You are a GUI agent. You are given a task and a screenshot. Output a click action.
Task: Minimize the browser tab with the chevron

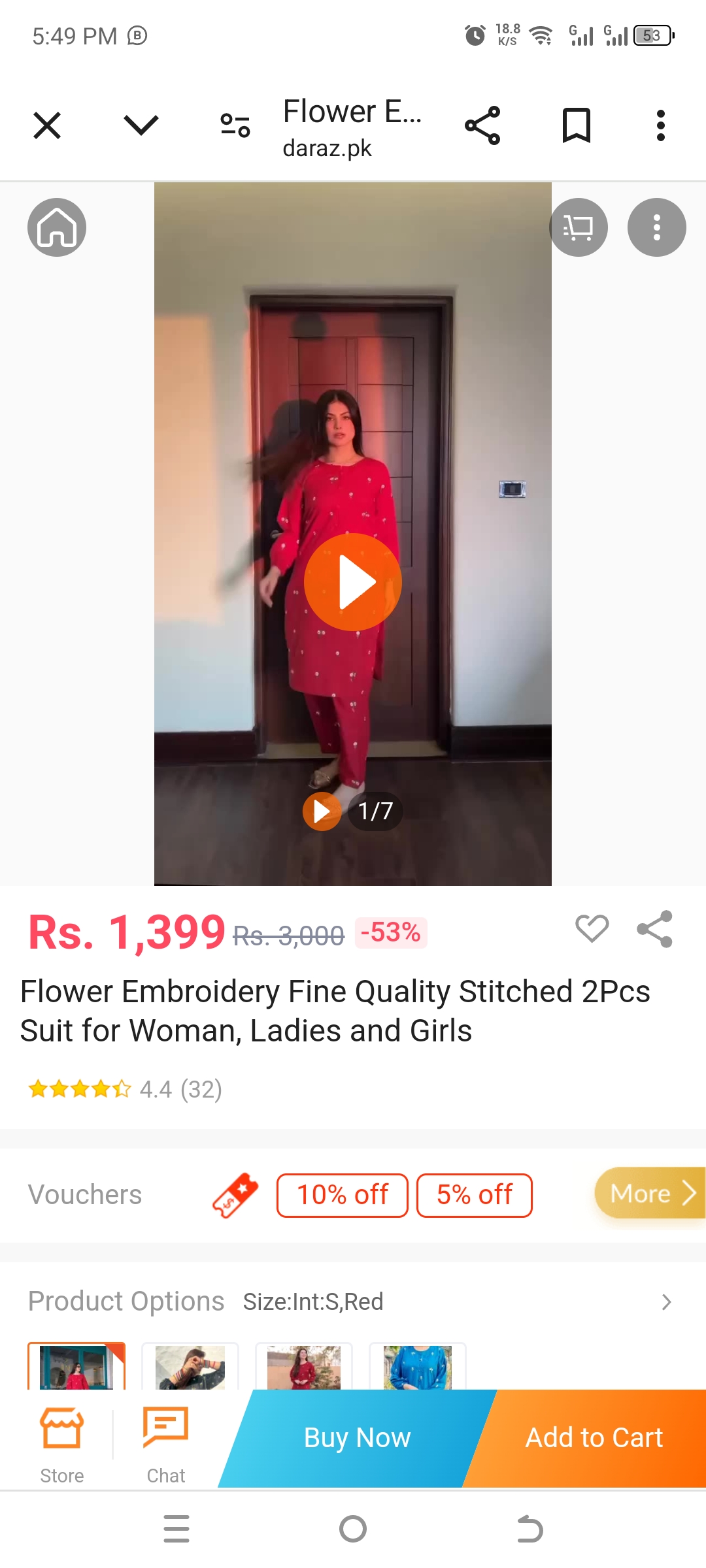pos(141,125)
